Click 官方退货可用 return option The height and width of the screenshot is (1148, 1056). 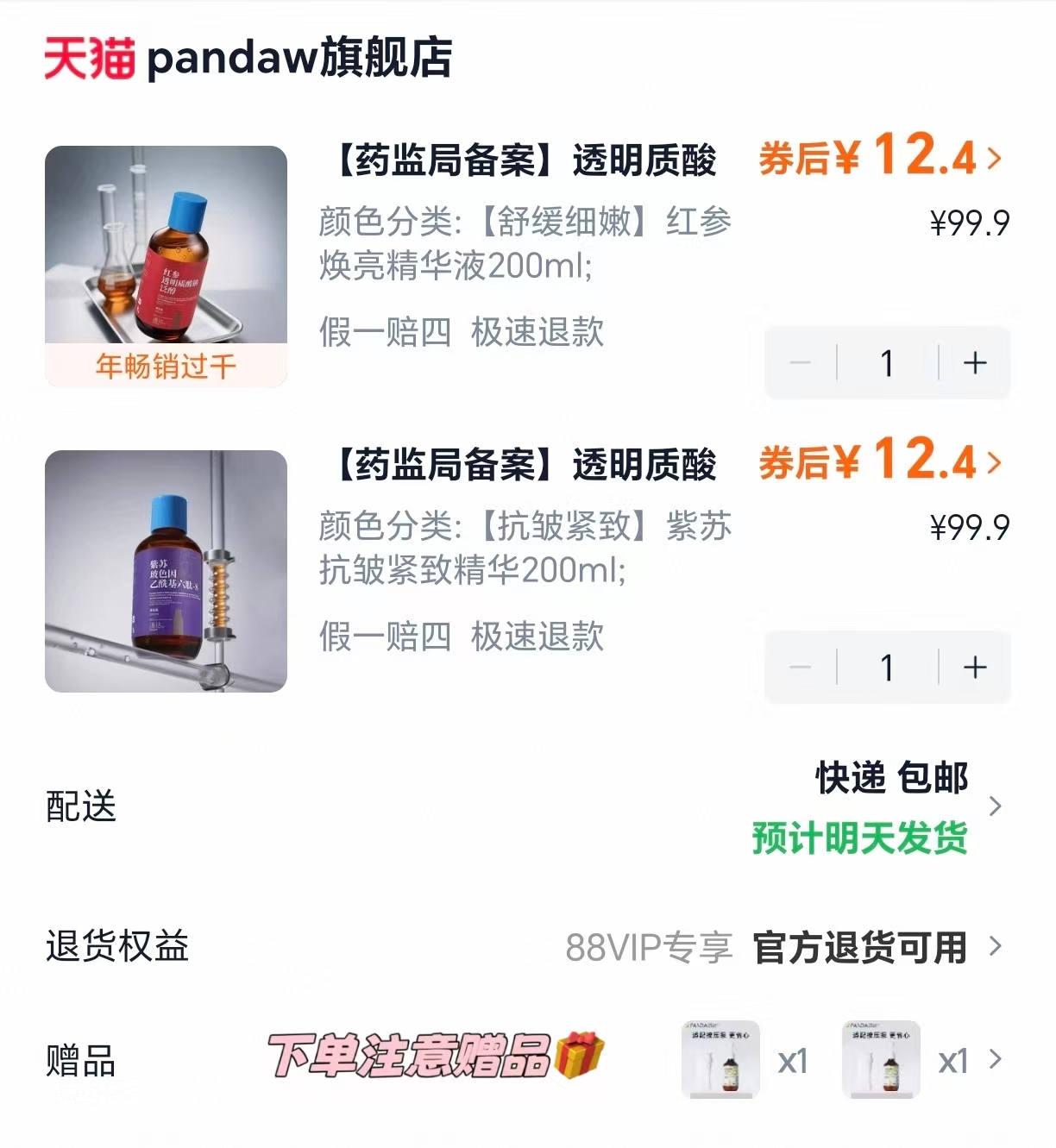click(x=859, y=947)
